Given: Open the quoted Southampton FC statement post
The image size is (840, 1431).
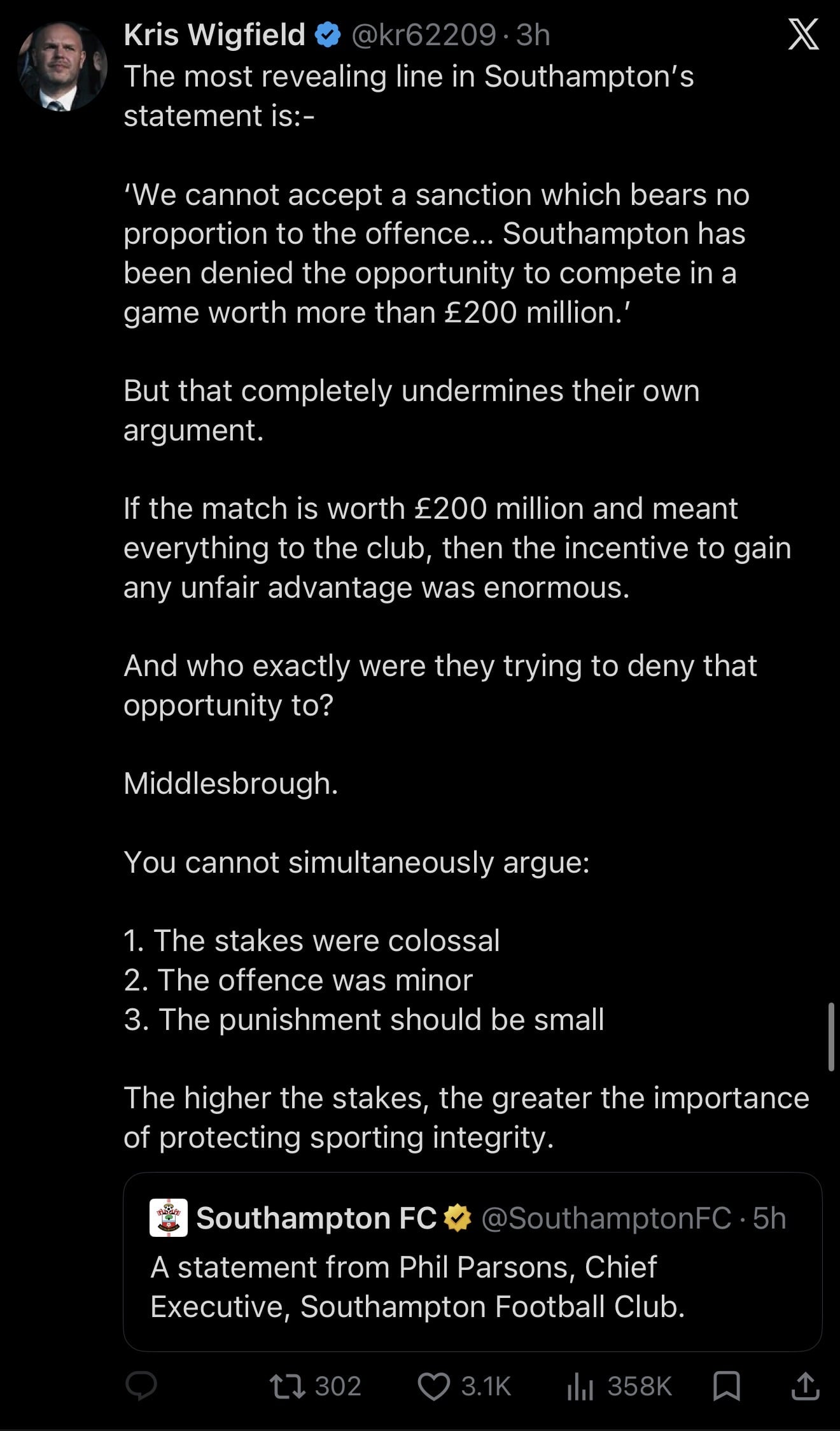Looking at the screenshot, I should click(x=472, y=1262).
